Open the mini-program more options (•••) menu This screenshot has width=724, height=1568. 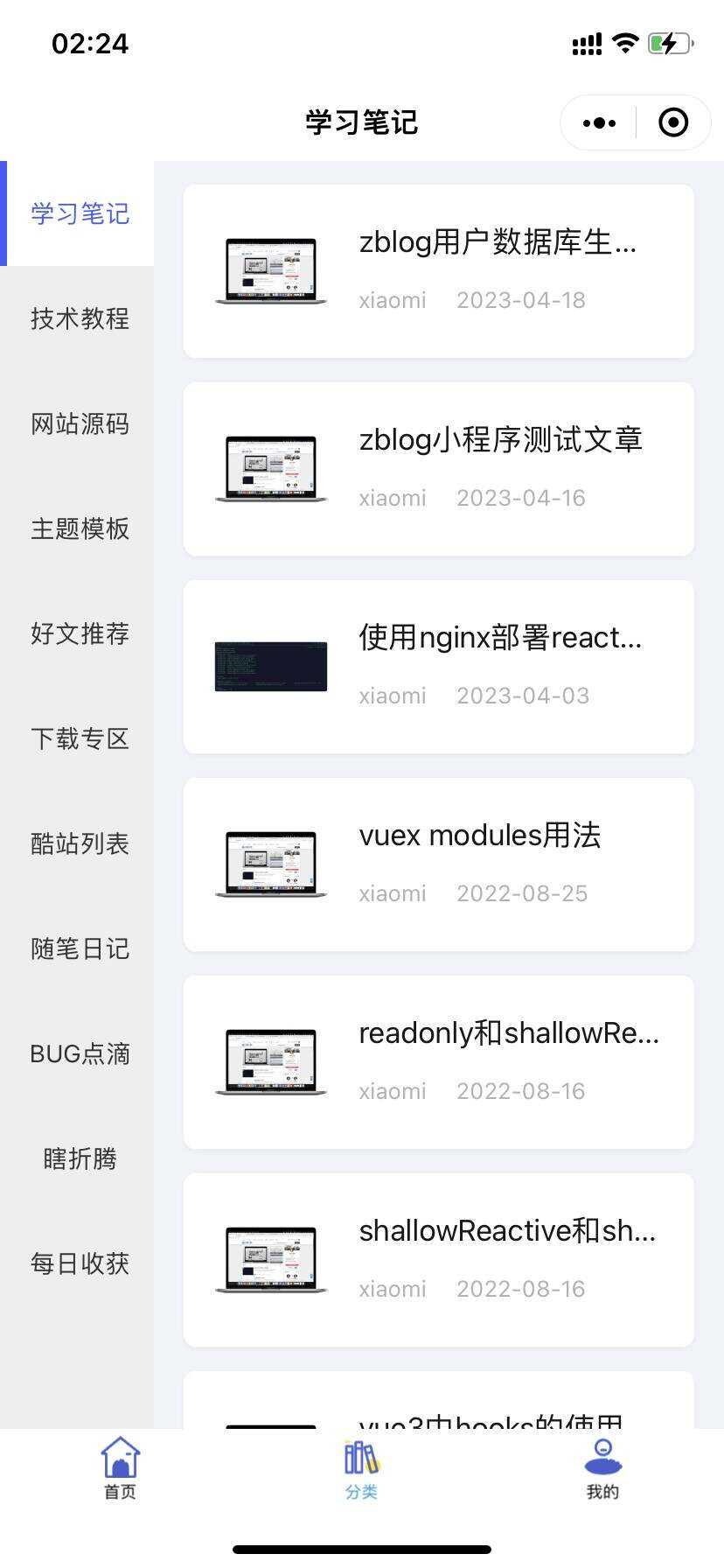(597, 122)
